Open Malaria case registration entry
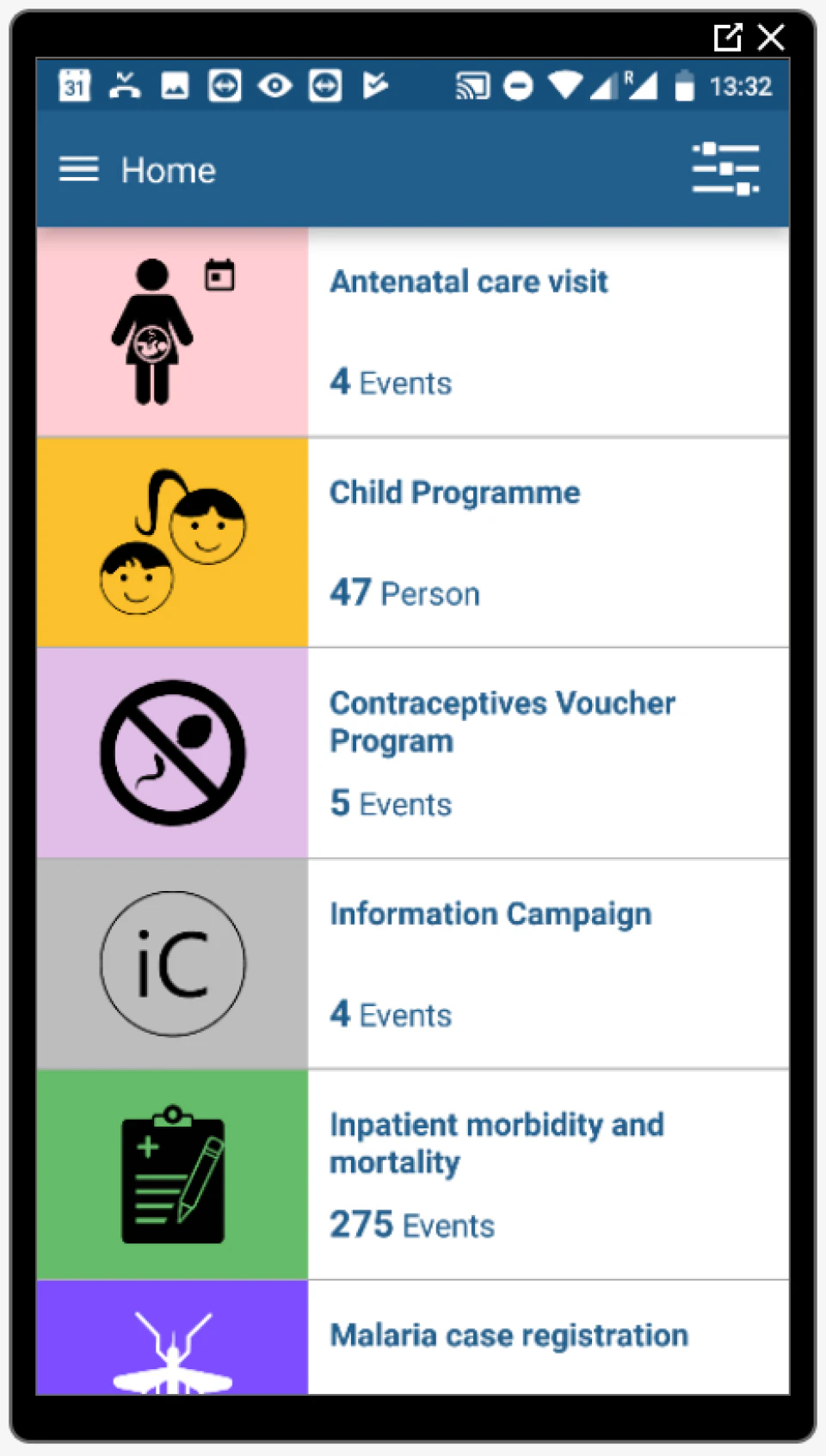 pyautogui.click(x=508, y=1335)
